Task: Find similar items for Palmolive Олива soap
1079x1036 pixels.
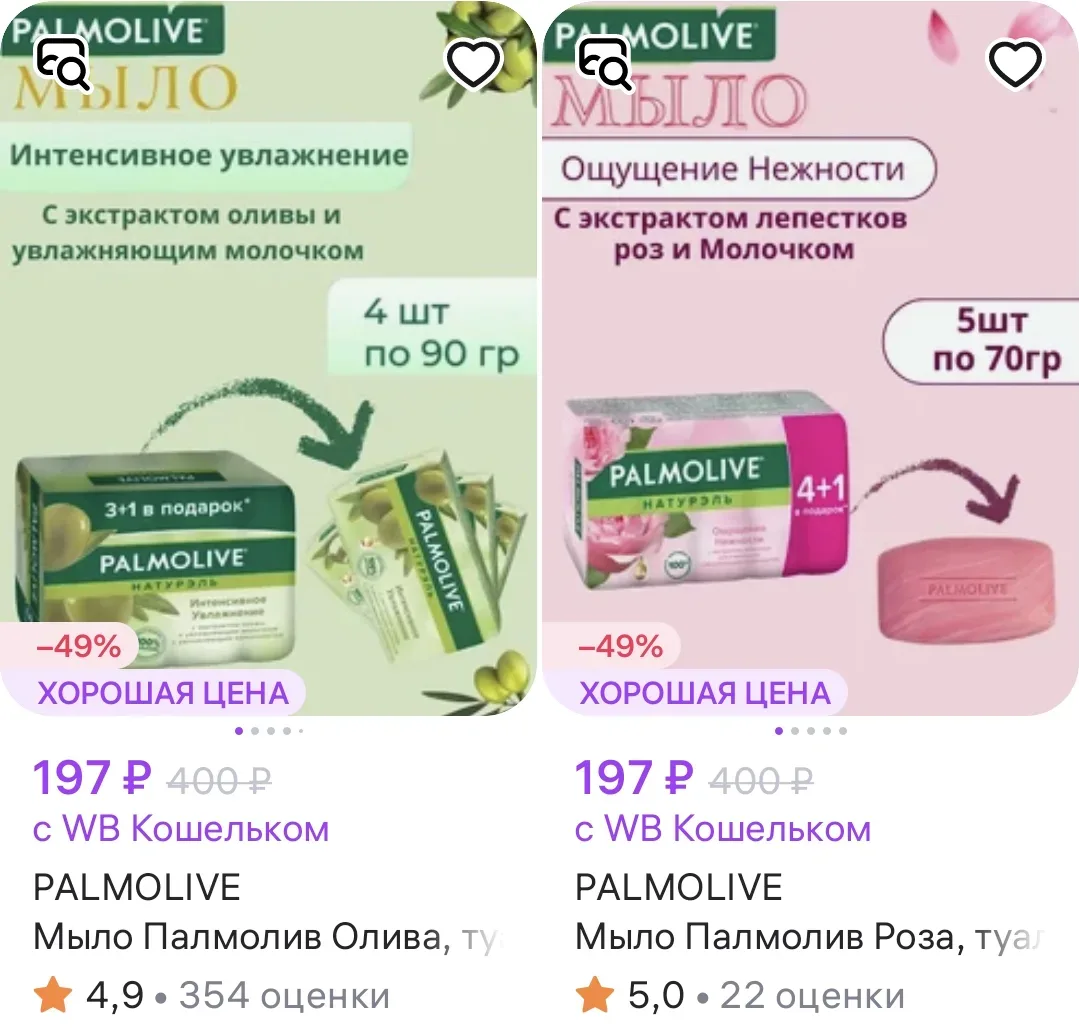Action: tap(64, 64)
